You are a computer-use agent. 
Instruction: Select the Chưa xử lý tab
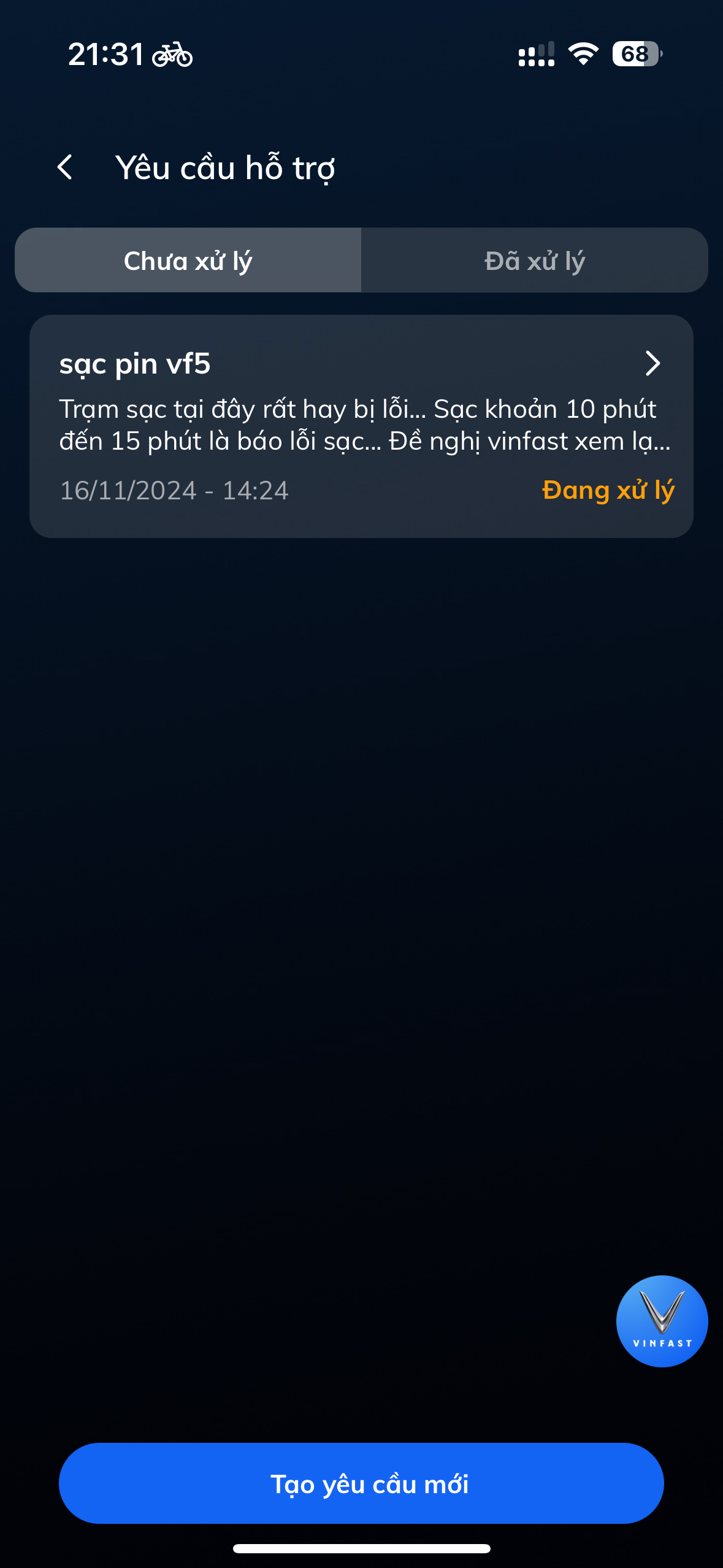[x=188, y=261]
